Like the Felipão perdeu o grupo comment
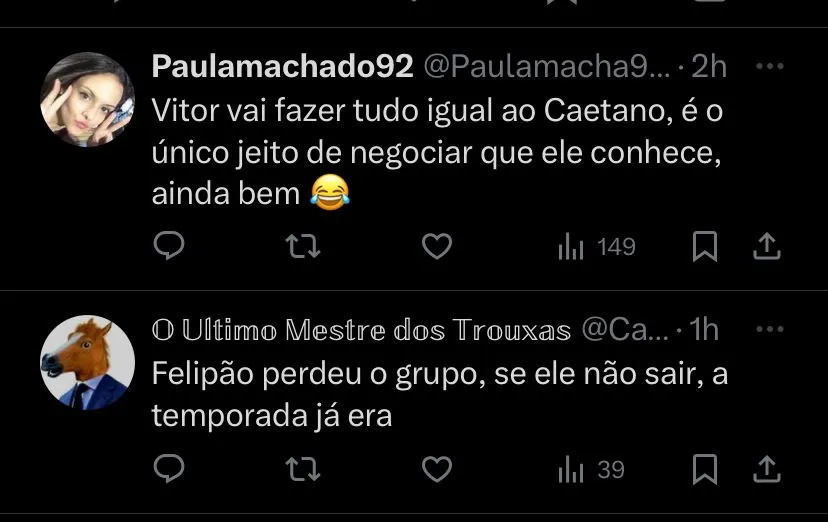Image resolution: width=828 pixels, height=522 pixels. click(436, 469)
